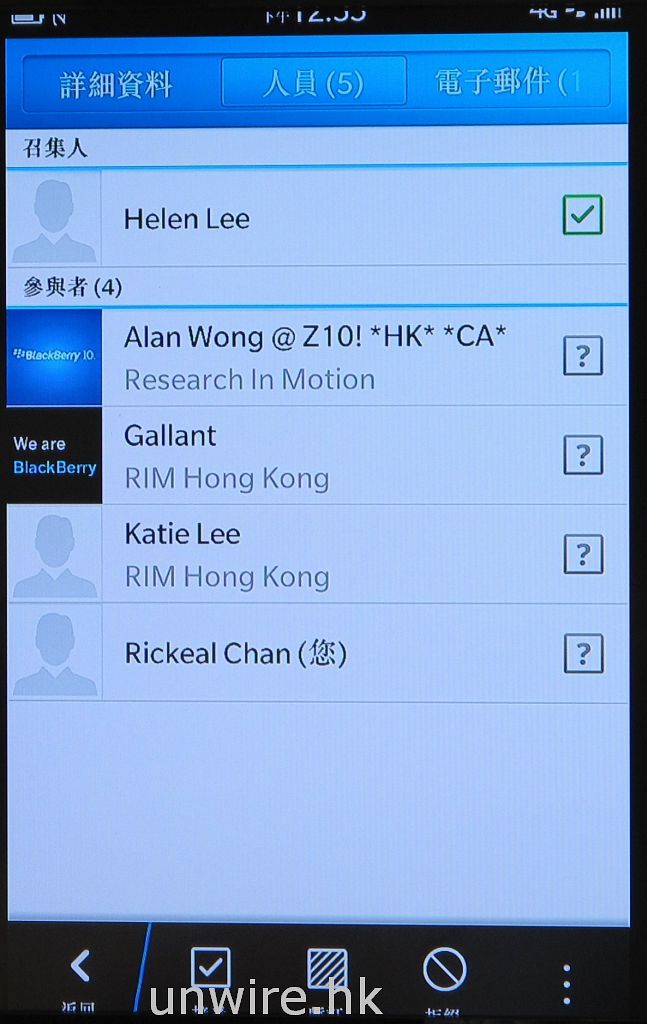The height and width of the screenshot is (1024, 647).
Task: Switch to the 詳細資料 tab
Action: pos(117,83)
